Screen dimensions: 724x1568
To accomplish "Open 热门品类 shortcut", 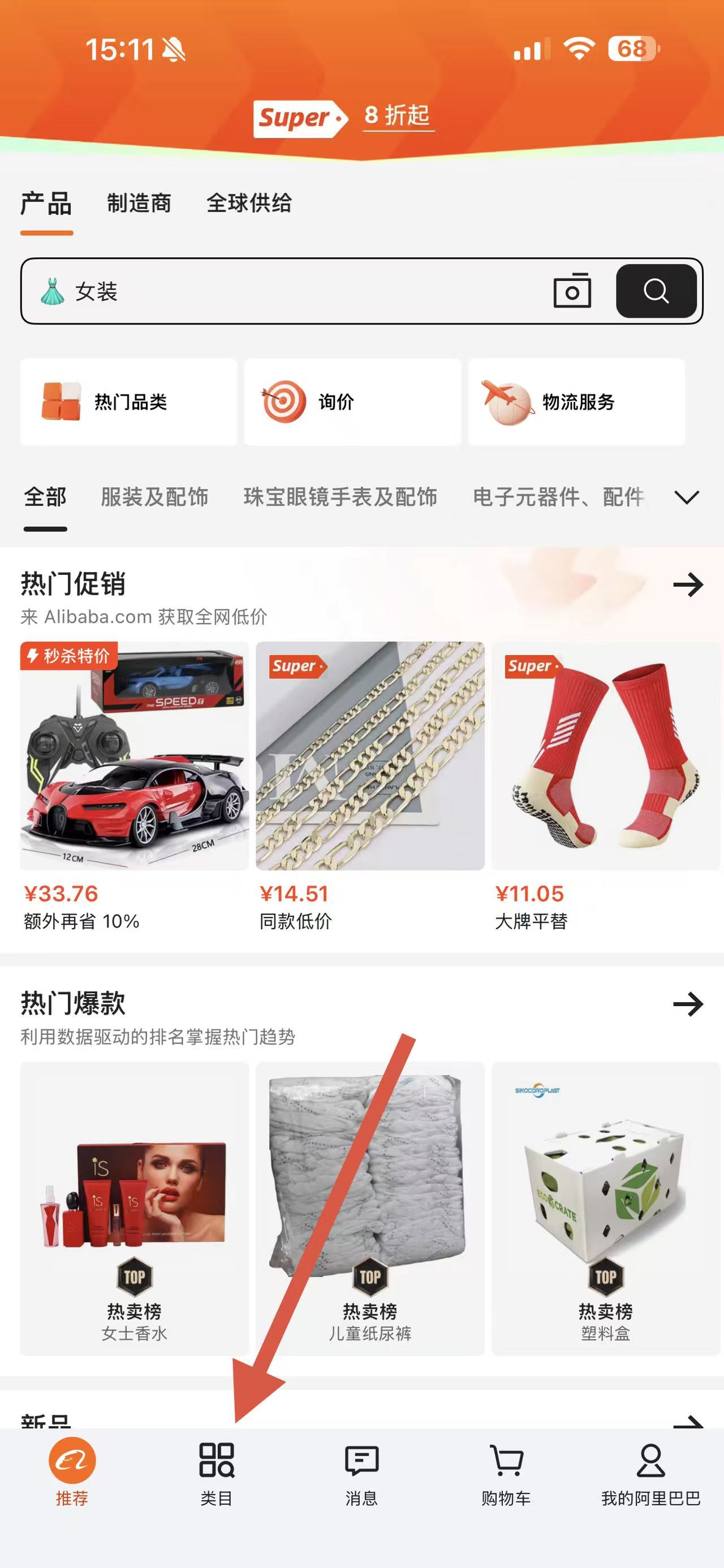I will (128, 402).
